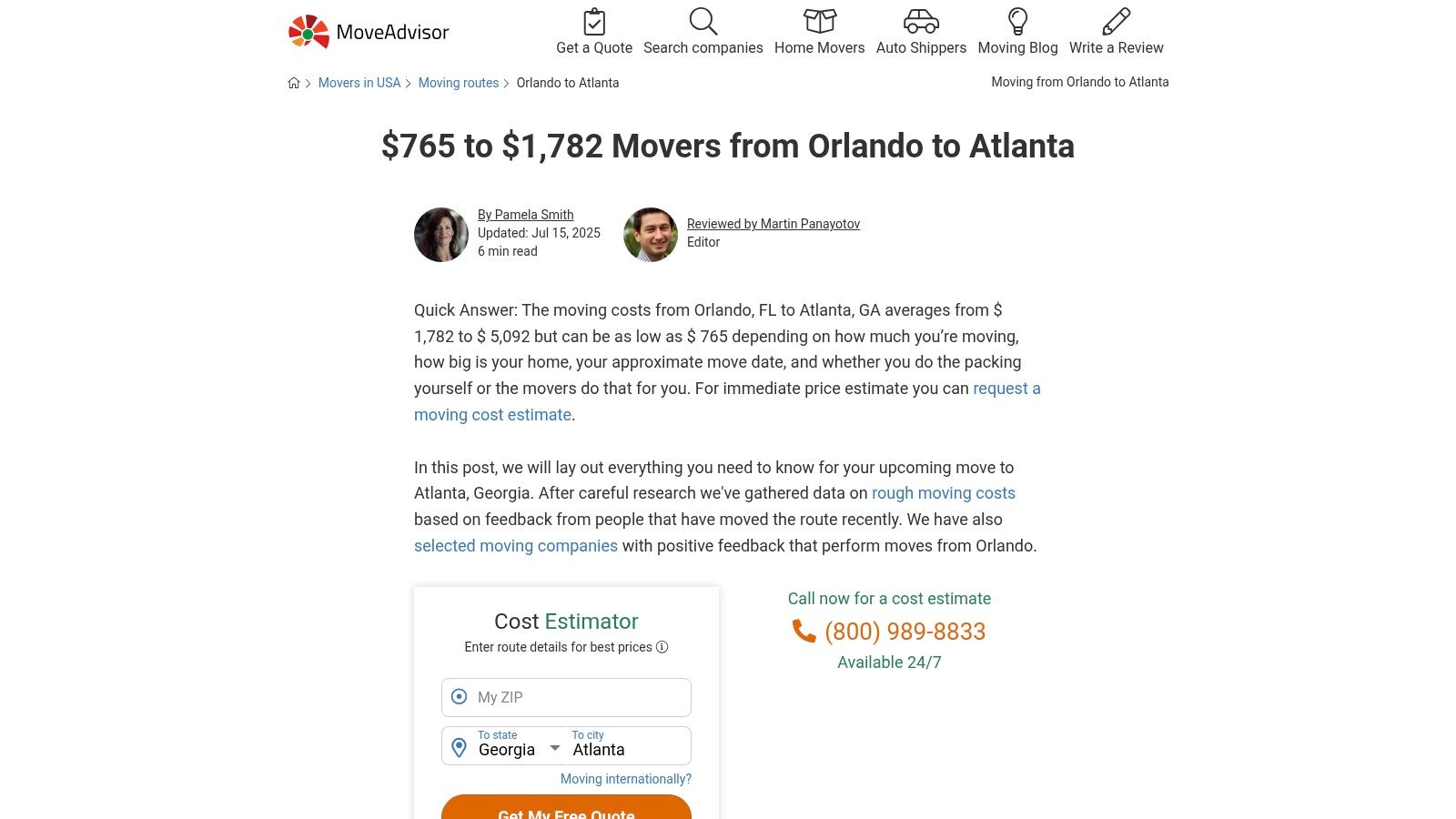
Task: Open Auto Shippers page
Action: click(x=921, y=32)
